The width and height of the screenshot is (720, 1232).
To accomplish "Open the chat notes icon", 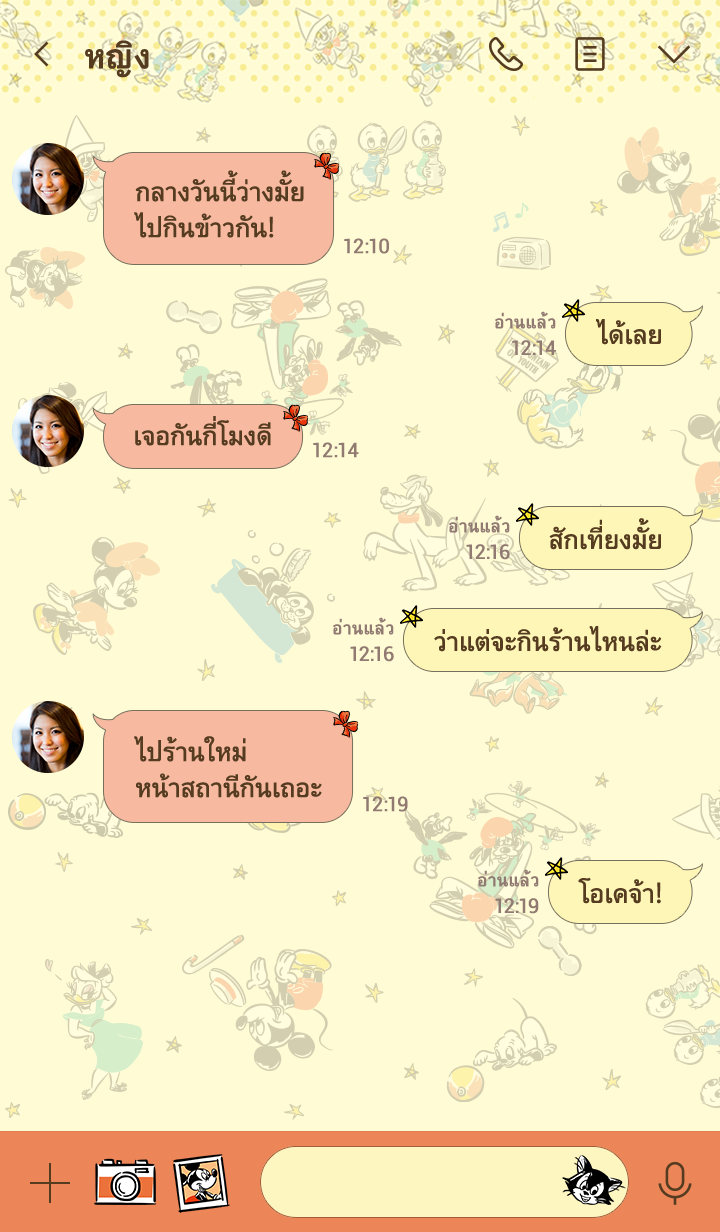I will [x=590, y=54].
